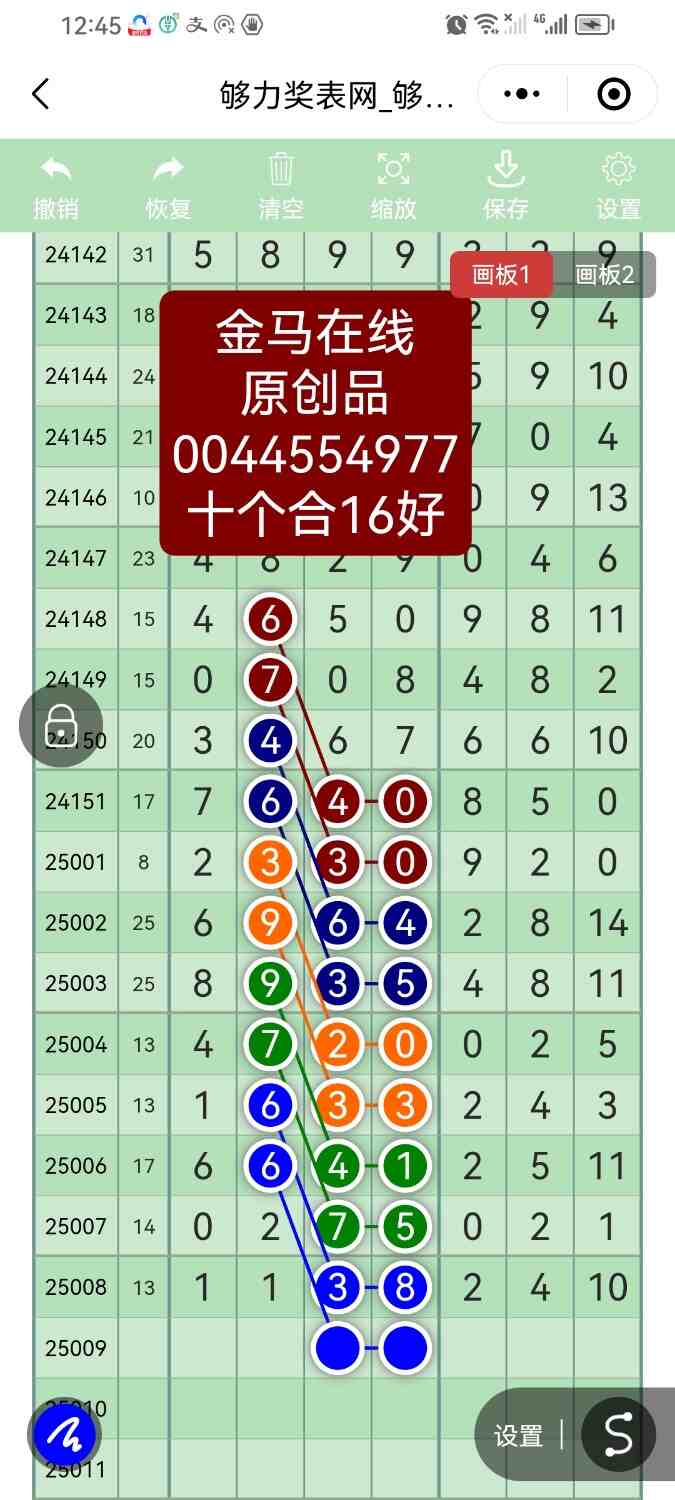The image size is (675, 1500).
Task: Select the 缩放 zoom tool
Action: click(x=394, y=186)
